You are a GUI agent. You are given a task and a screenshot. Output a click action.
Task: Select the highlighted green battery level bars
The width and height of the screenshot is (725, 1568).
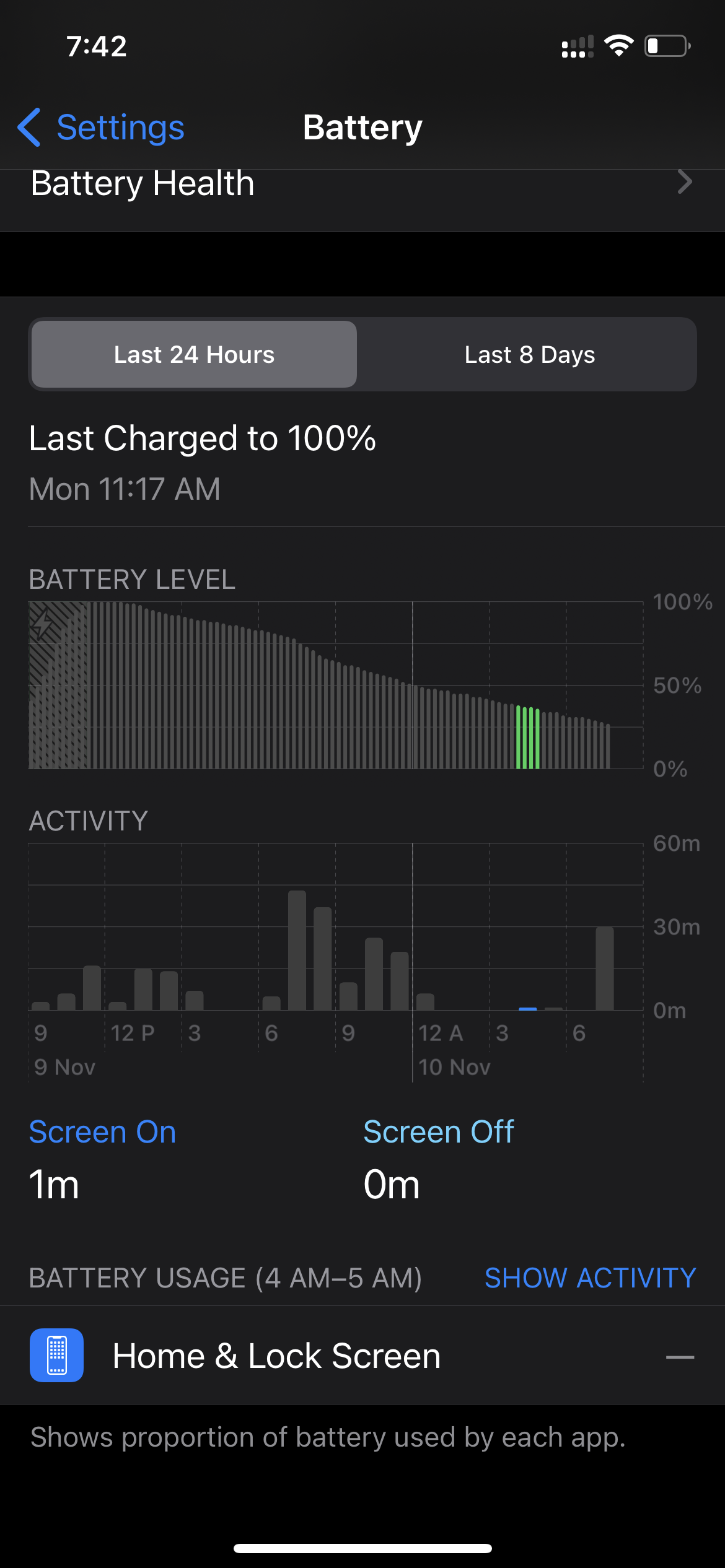[527, 738]
